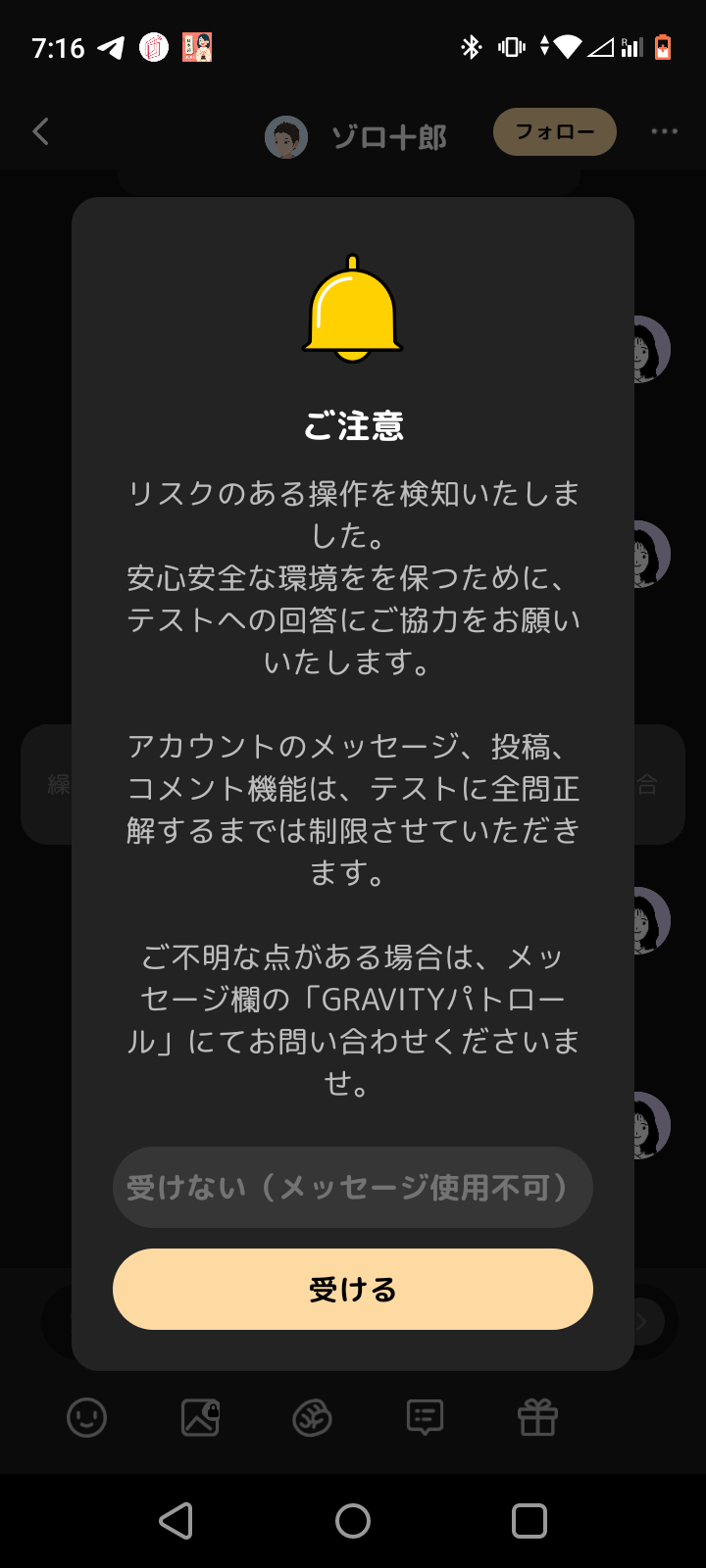Tap the Android back navigation triangle
Viewport: 706px width, 1568px height.
click(176, 1521)
